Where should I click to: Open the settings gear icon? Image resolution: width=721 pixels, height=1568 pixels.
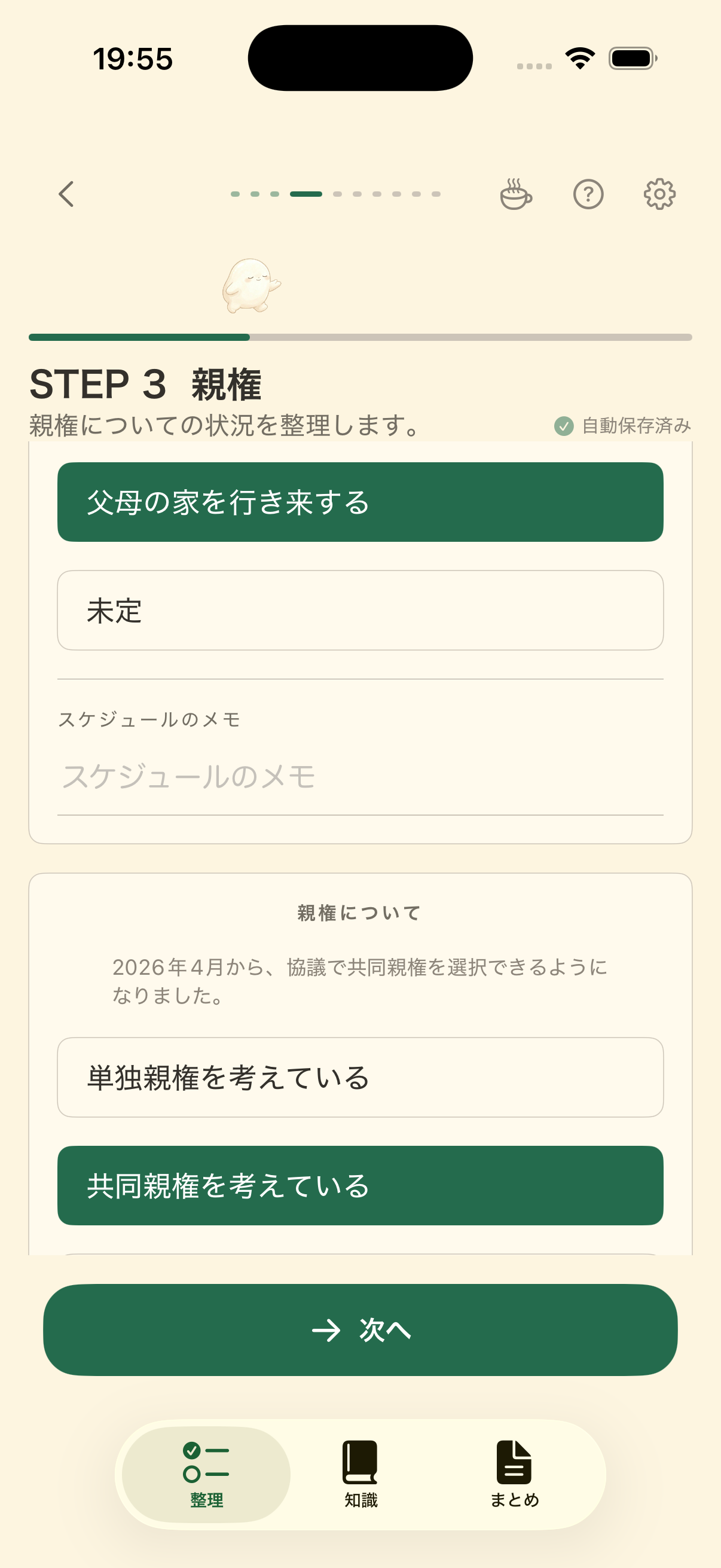(659, 195)
